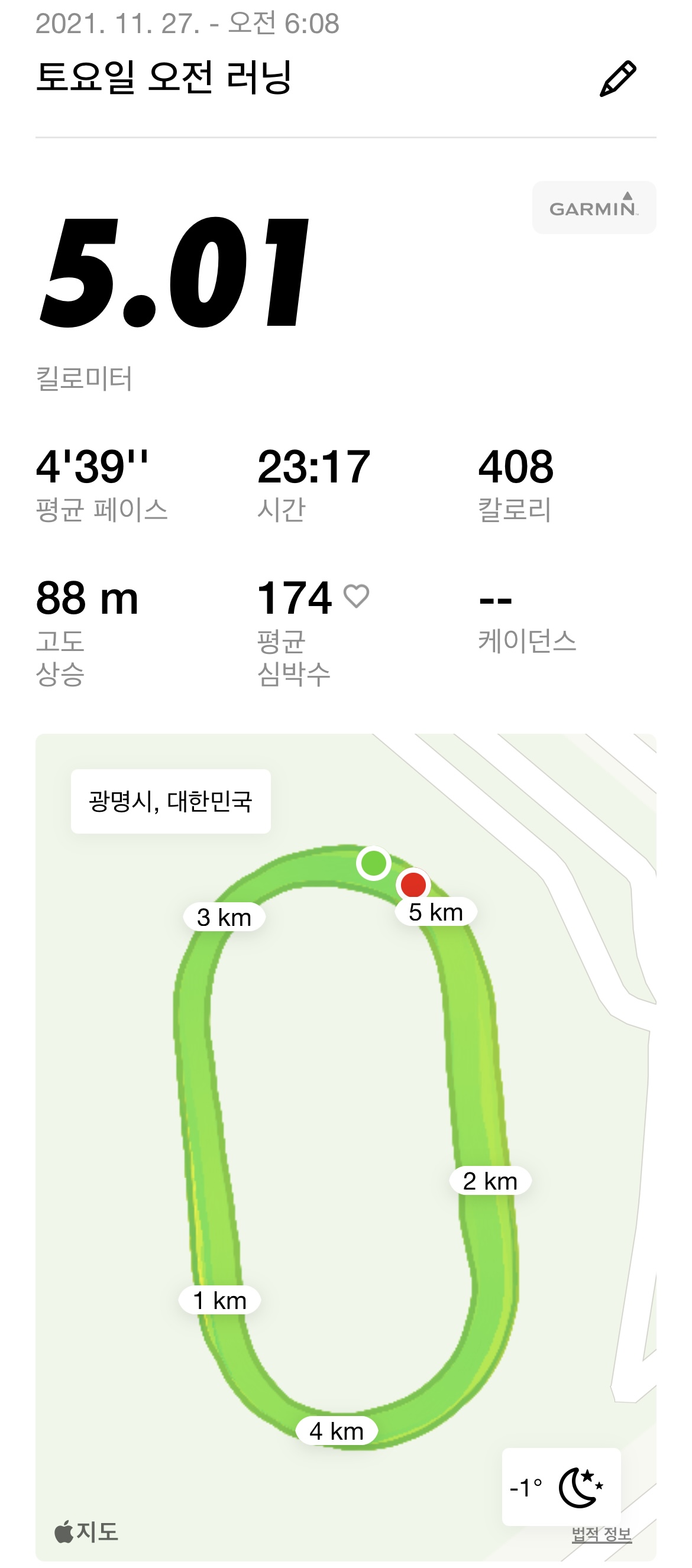Screen dimensions: 692x1568
Task: Edit the run title with the pencil icon
Action: coord(617,79)
